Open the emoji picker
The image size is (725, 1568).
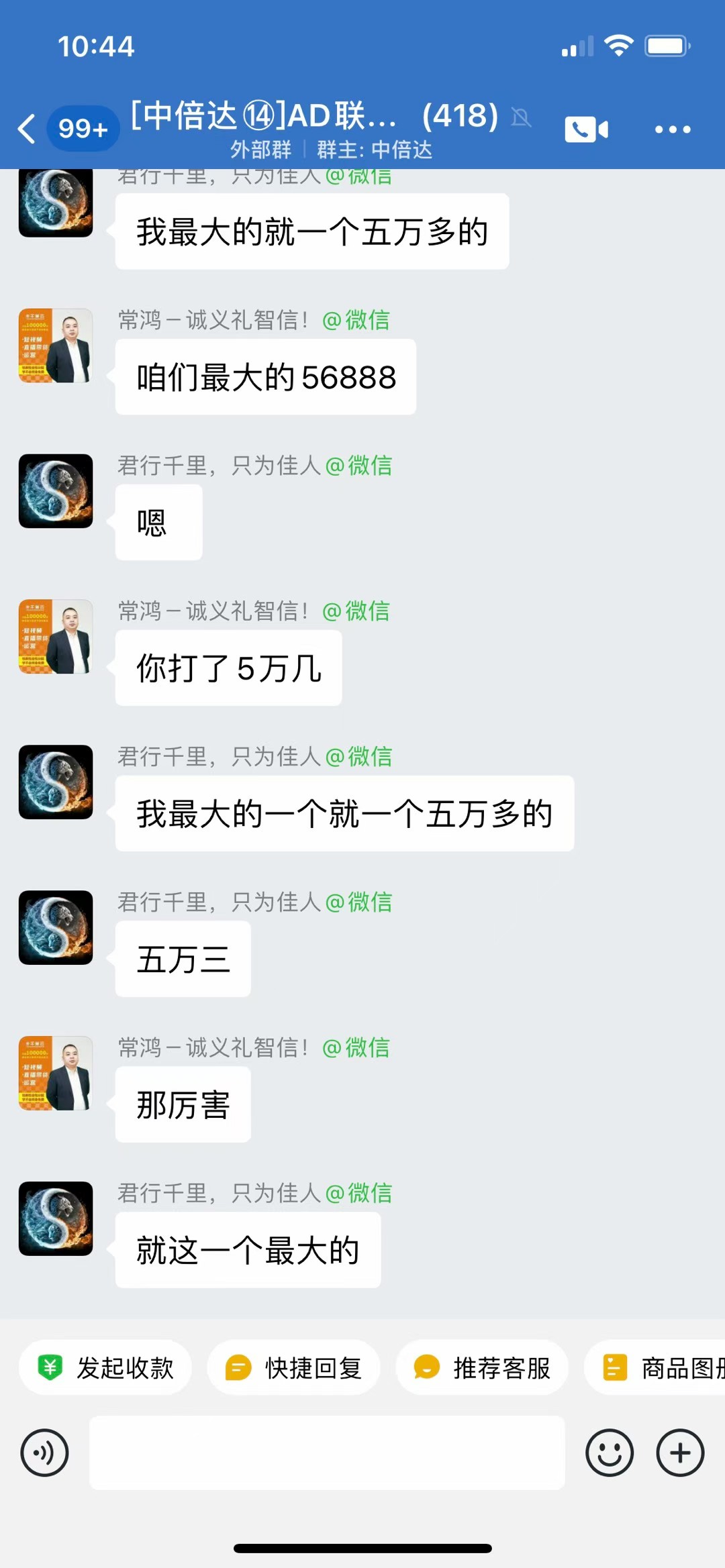point(610,1453)
